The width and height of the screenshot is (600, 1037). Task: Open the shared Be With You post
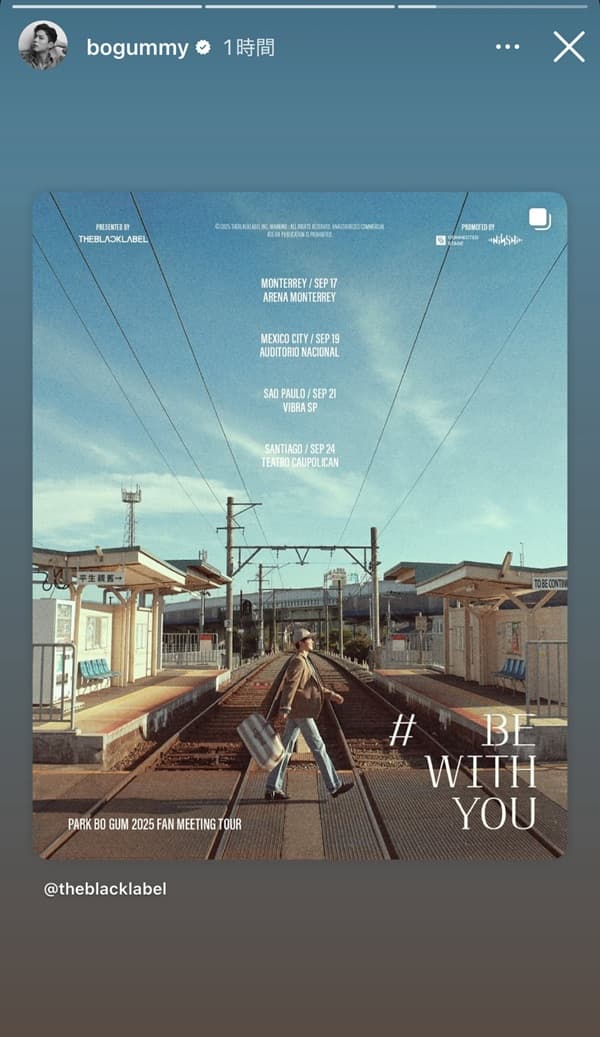coord(300,525)
